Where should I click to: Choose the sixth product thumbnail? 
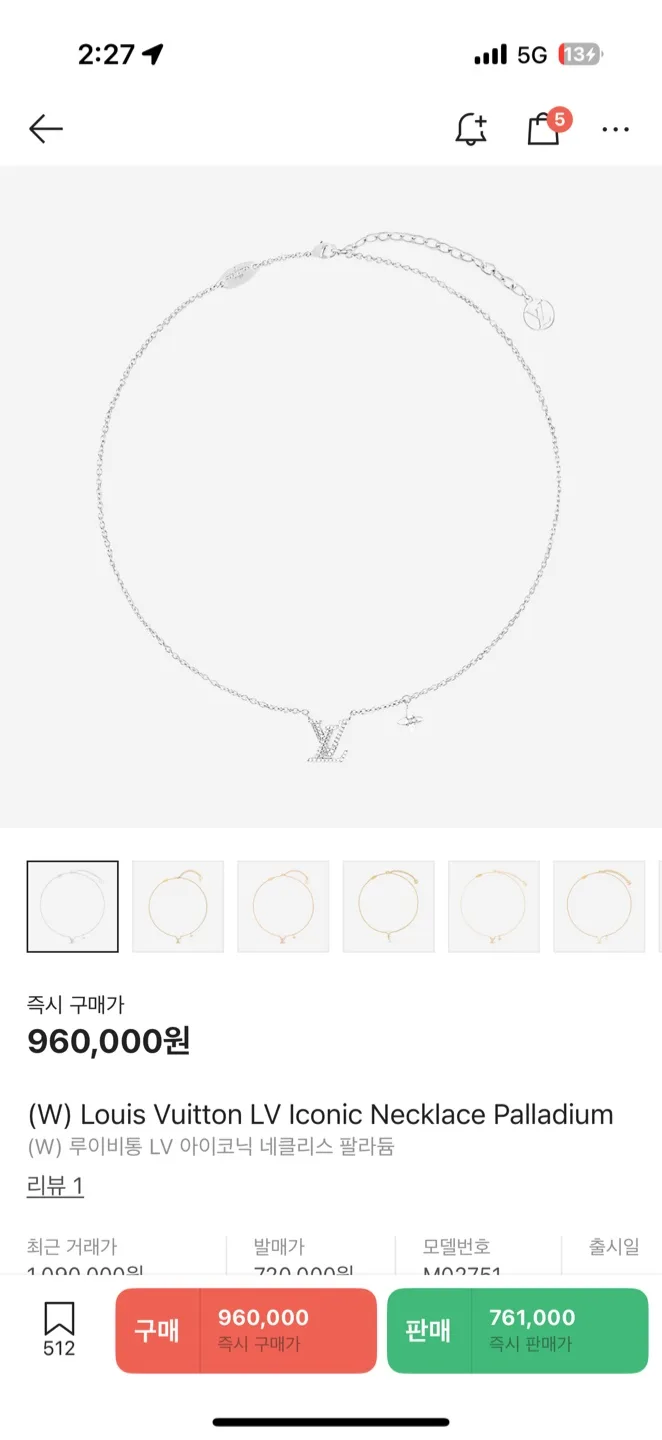(599, 906)
